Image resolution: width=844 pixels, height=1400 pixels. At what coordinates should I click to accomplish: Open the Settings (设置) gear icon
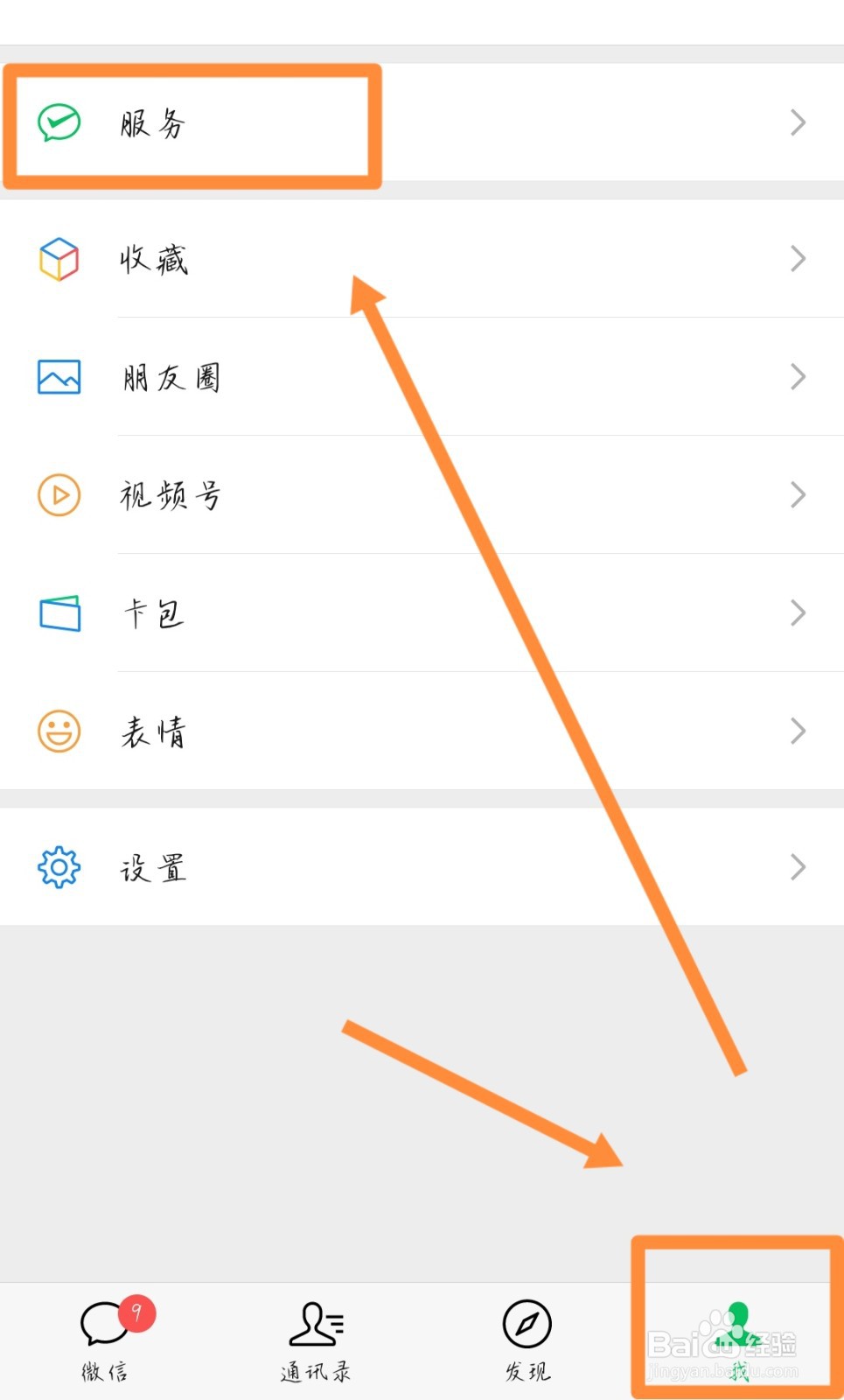(x=58, y=867)
